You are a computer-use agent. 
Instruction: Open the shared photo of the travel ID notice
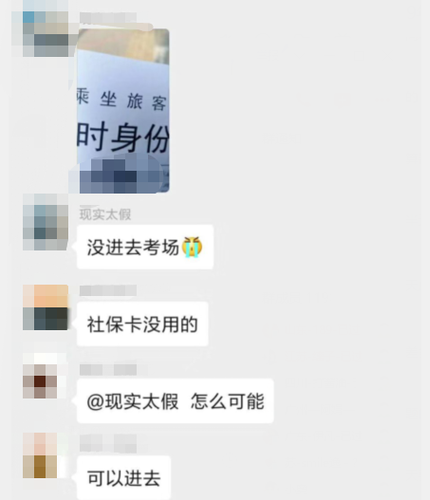pos(123,111)
